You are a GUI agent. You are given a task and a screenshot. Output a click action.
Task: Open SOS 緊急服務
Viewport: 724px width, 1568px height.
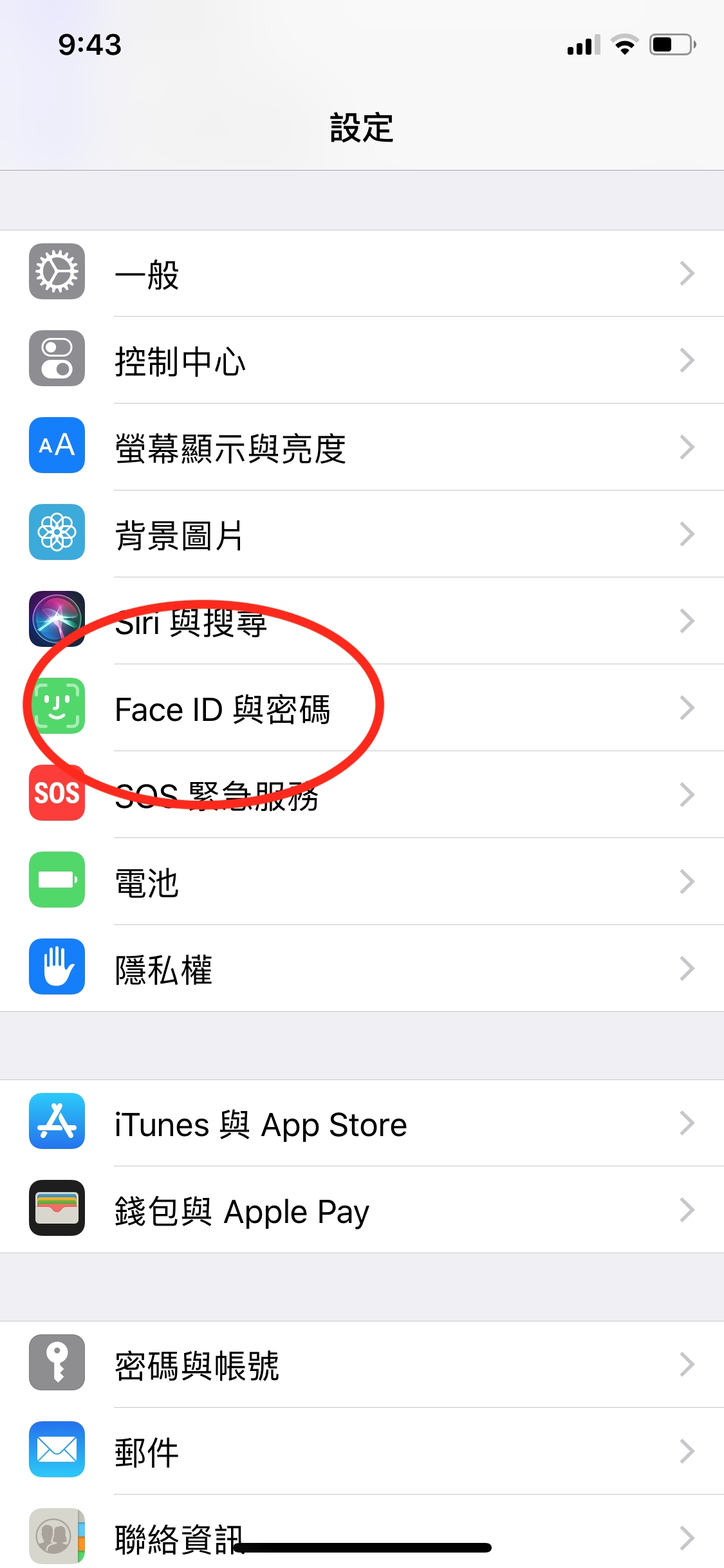(362, 794)
